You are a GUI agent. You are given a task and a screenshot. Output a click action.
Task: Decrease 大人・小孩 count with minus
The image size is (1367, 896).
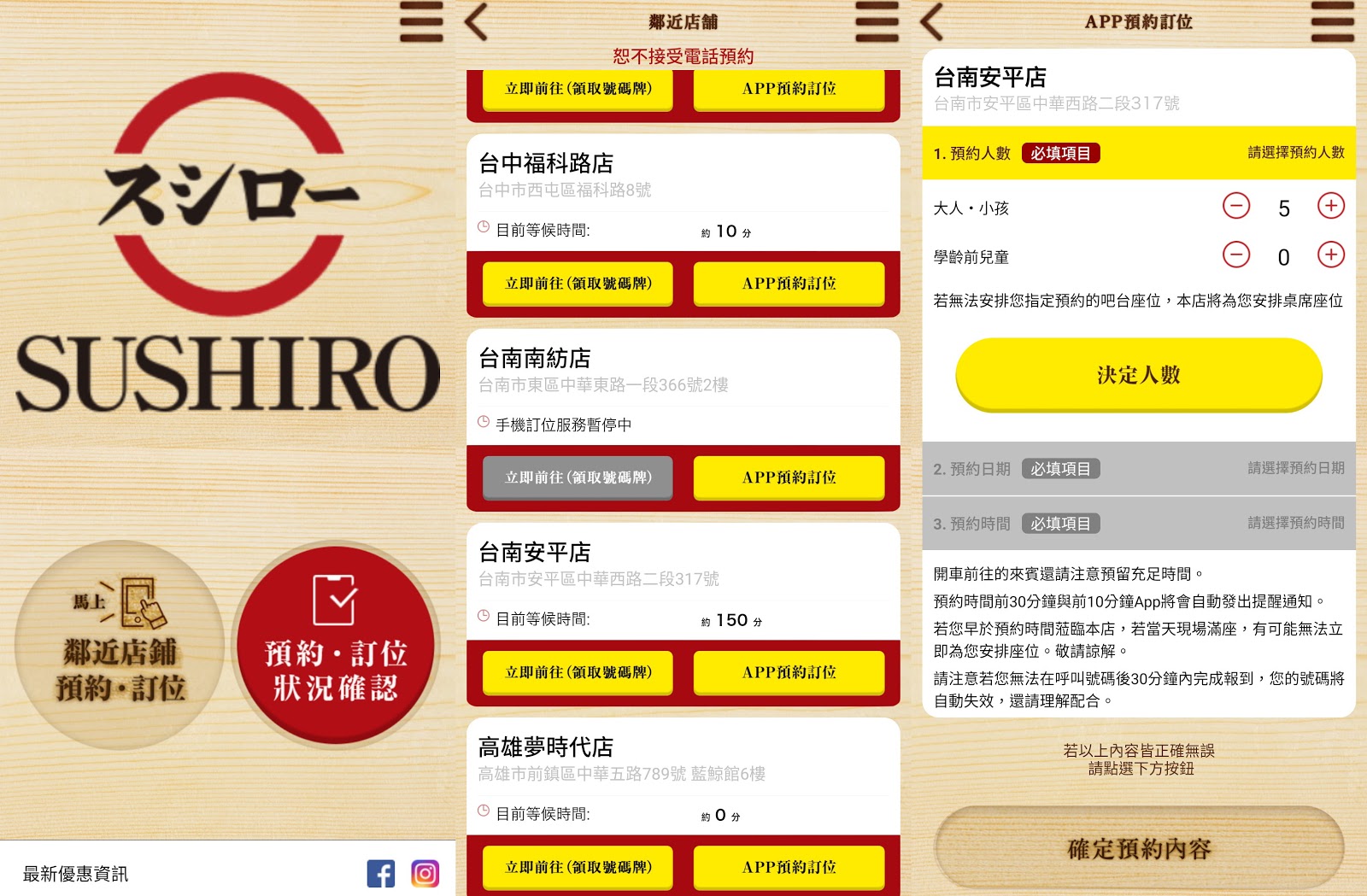point(1235,206)
